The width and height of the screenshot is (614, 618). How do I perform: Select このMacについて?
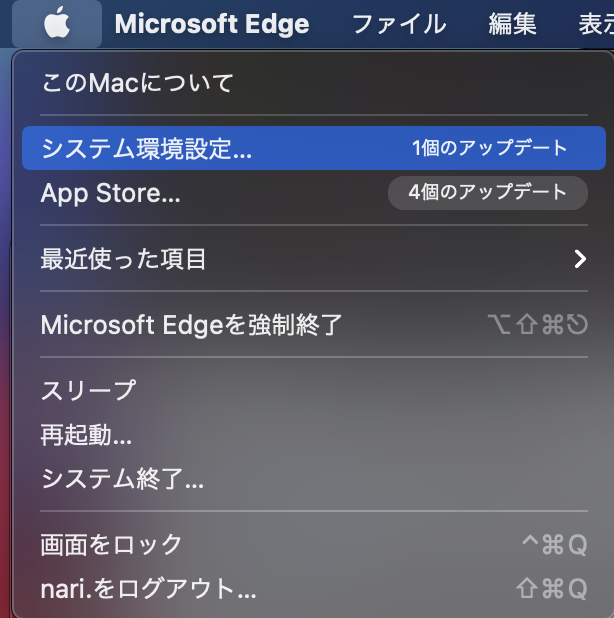click(137, 83)
